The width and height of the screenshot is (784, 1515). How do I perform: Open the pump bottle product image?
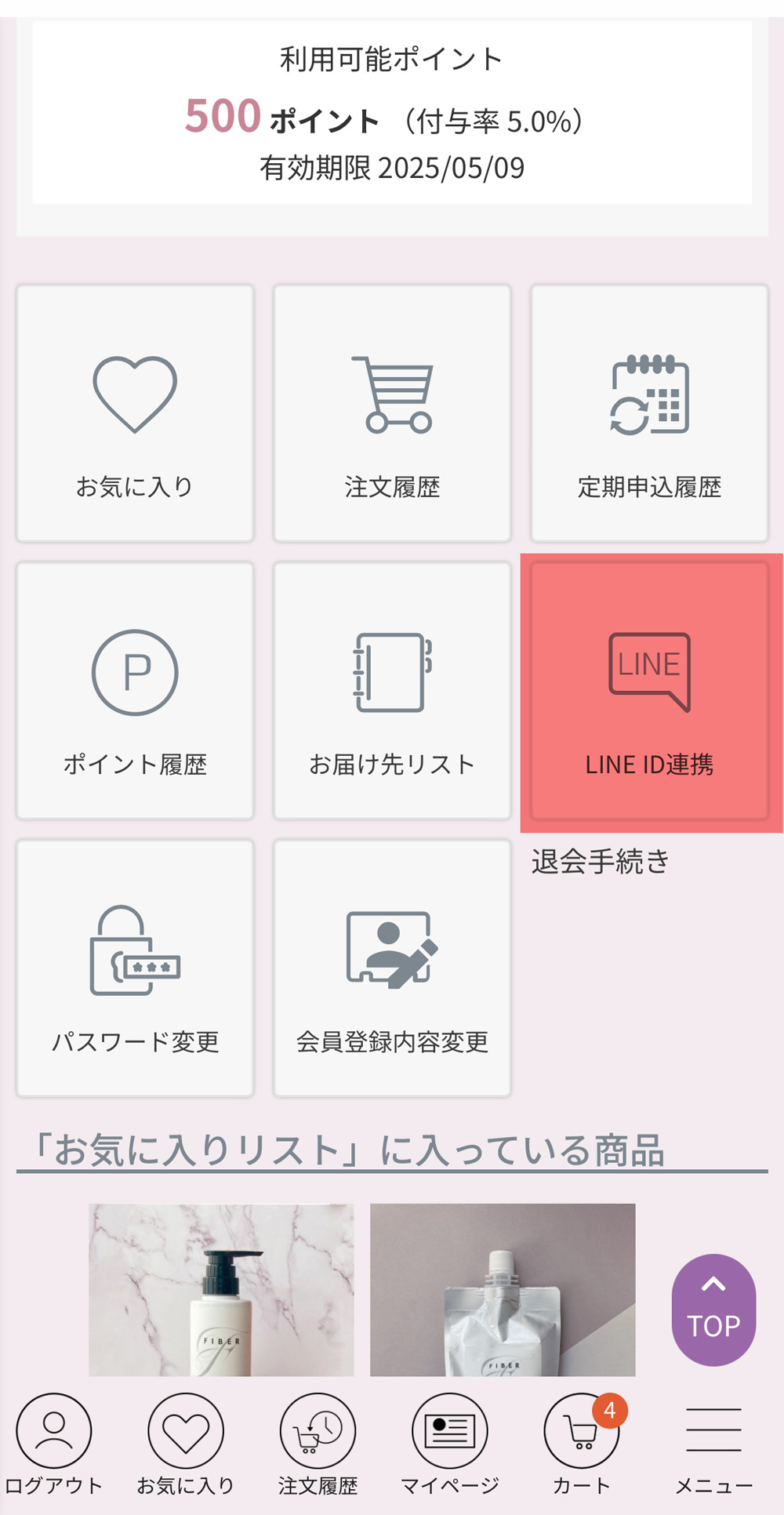coord(221,1290)
